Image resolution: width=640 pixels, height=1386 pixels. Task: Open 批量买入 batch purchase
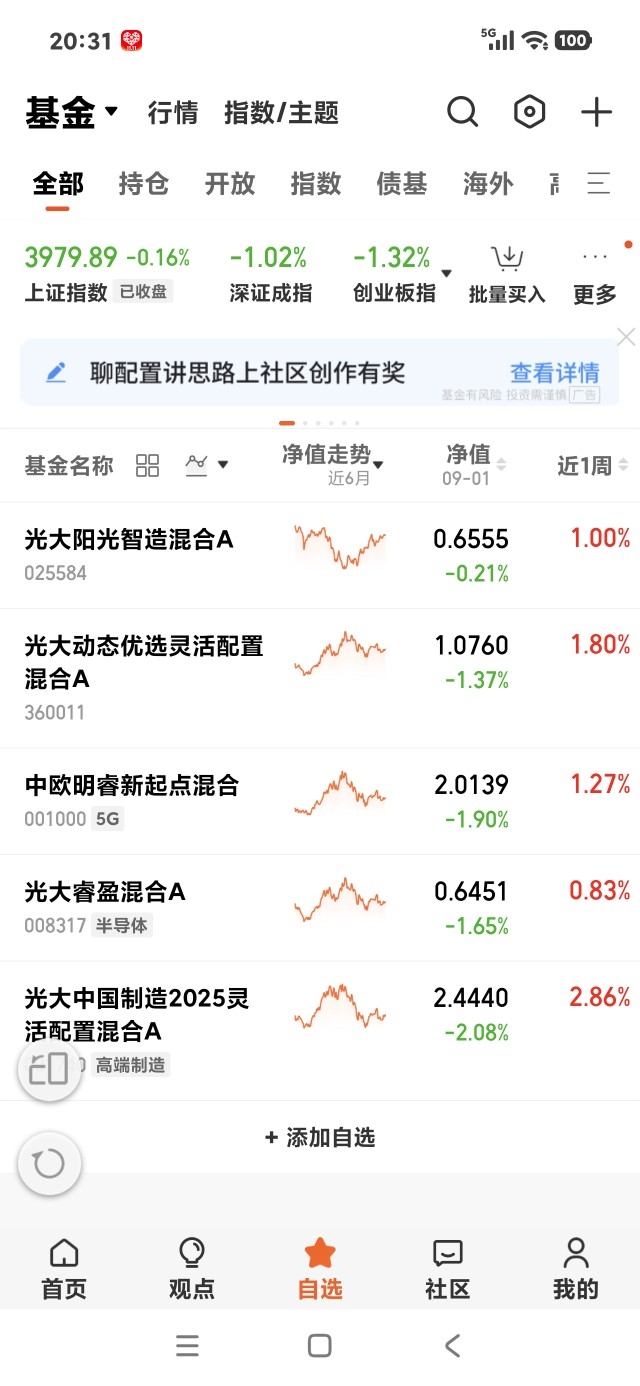507,274
